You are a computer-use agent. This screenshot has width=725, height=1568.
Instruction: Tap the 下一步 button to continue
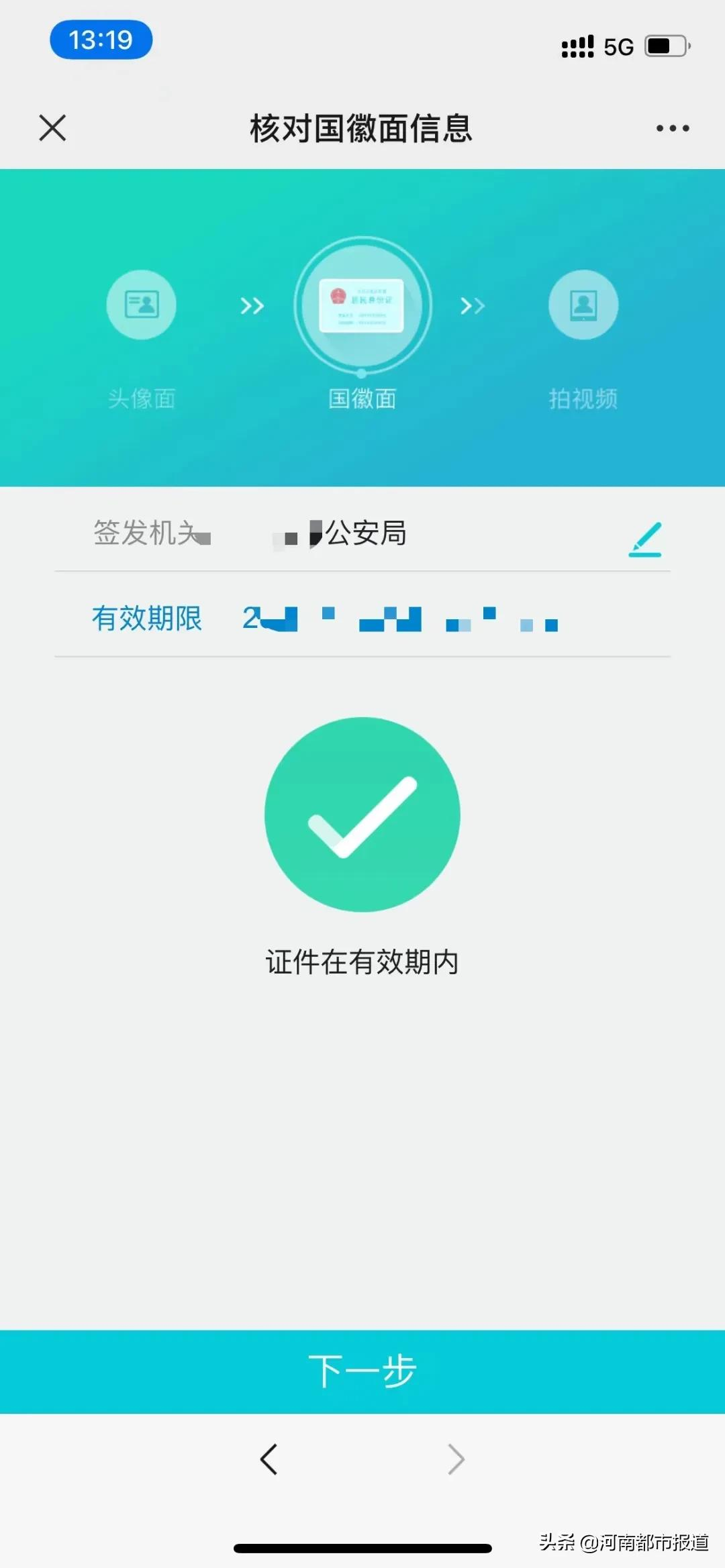point(362,1371)
